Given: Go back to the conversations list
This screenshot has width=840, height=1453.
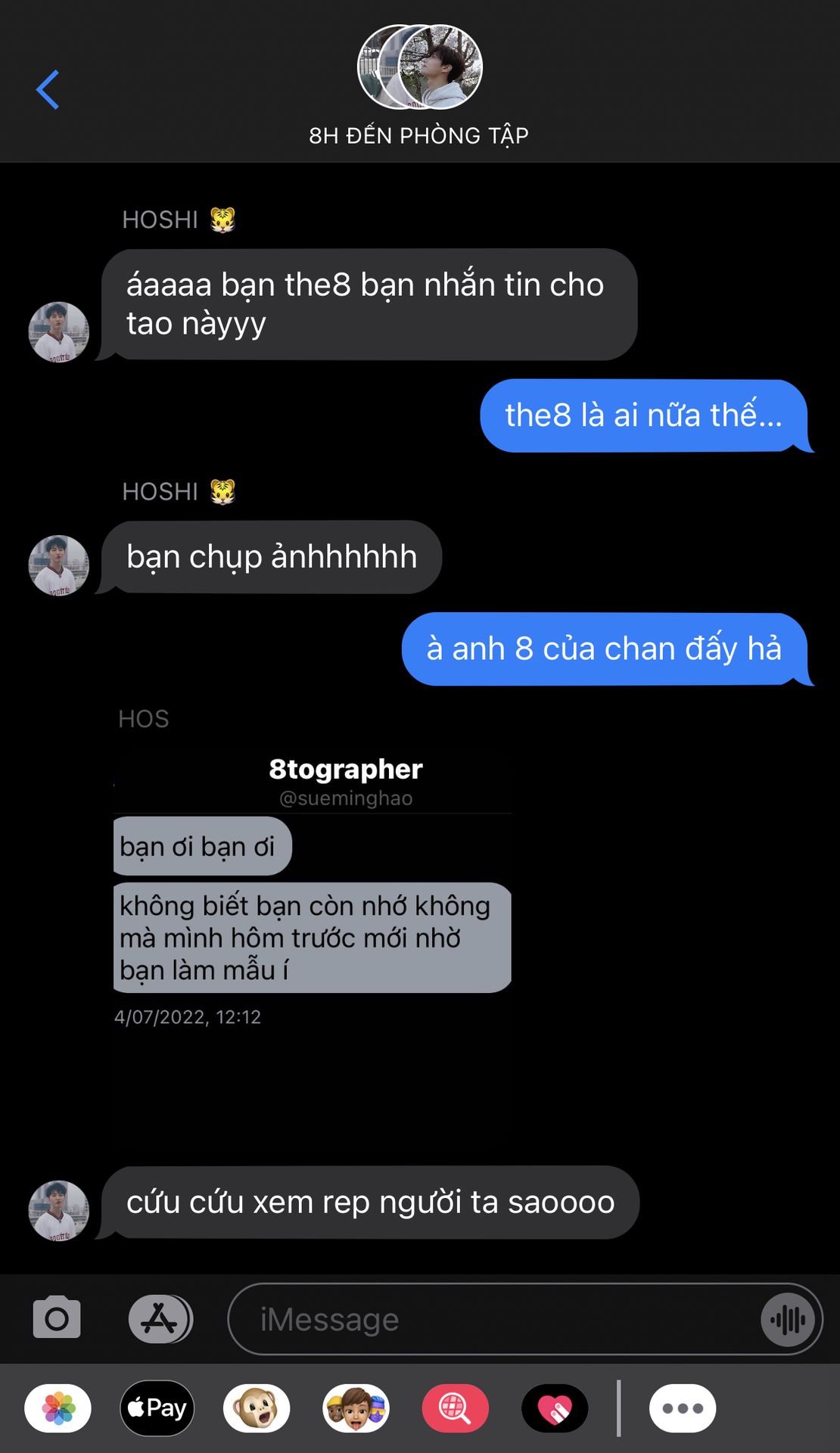Looking at the screenshot, I should coord(48,89).
